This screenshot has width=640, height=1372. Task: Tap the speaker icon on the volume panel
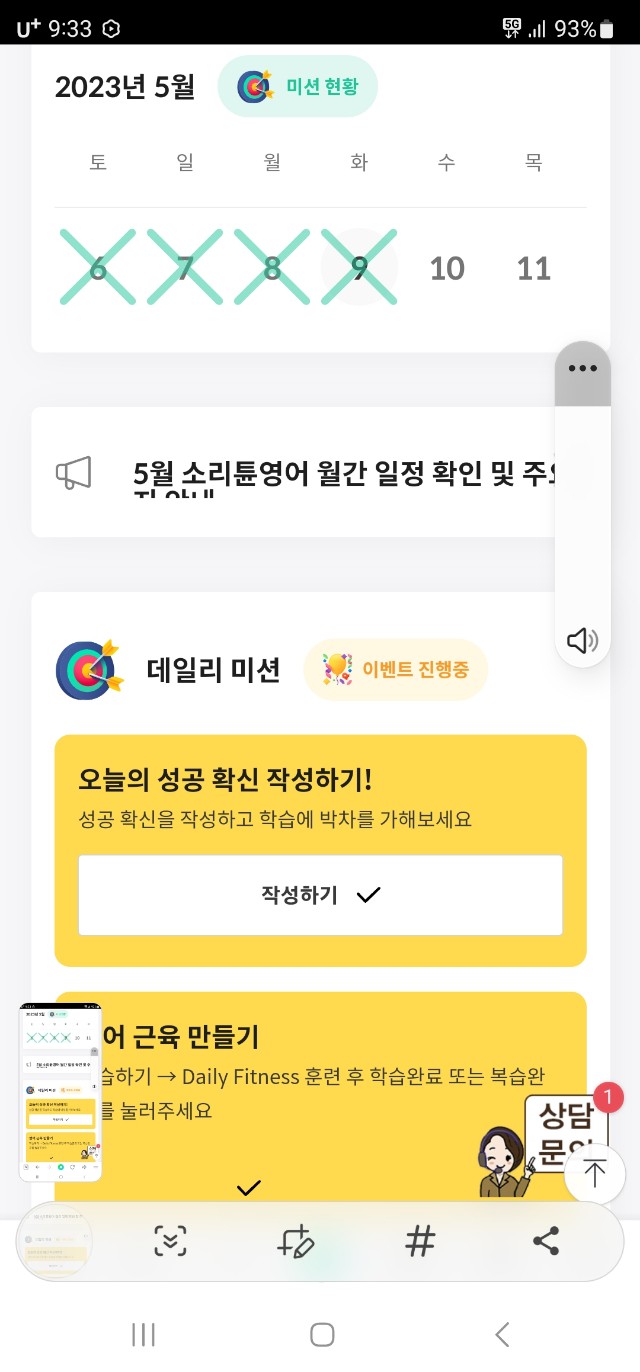[582, 640]
